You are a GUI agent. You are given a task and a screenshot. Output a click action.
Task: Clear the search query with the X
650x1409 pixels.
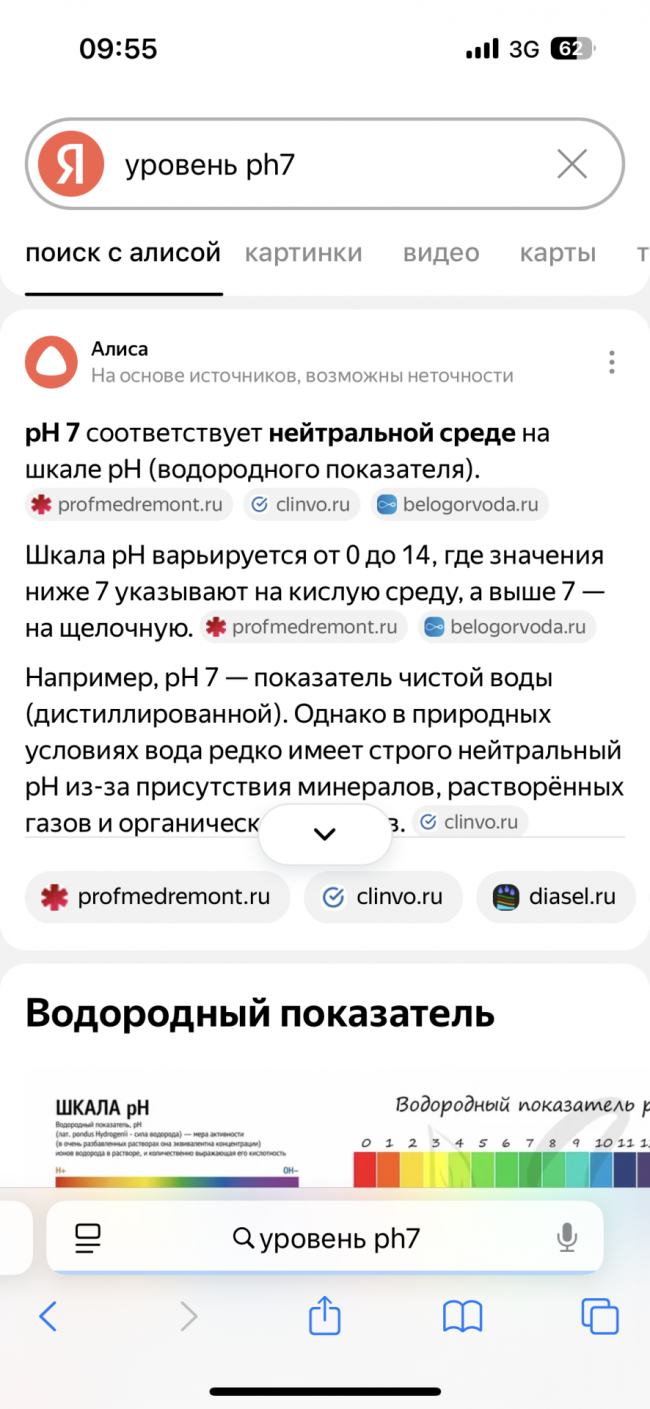click(x=572, y=165)
